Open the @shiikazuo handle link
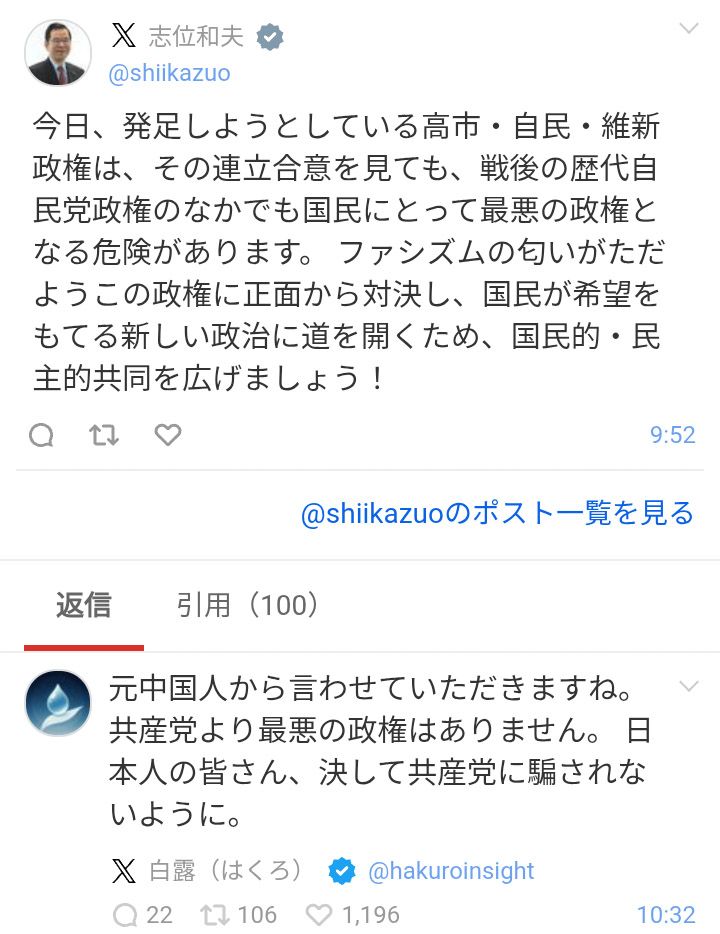Screen dimensions: 720x934 tap(169, 73)
